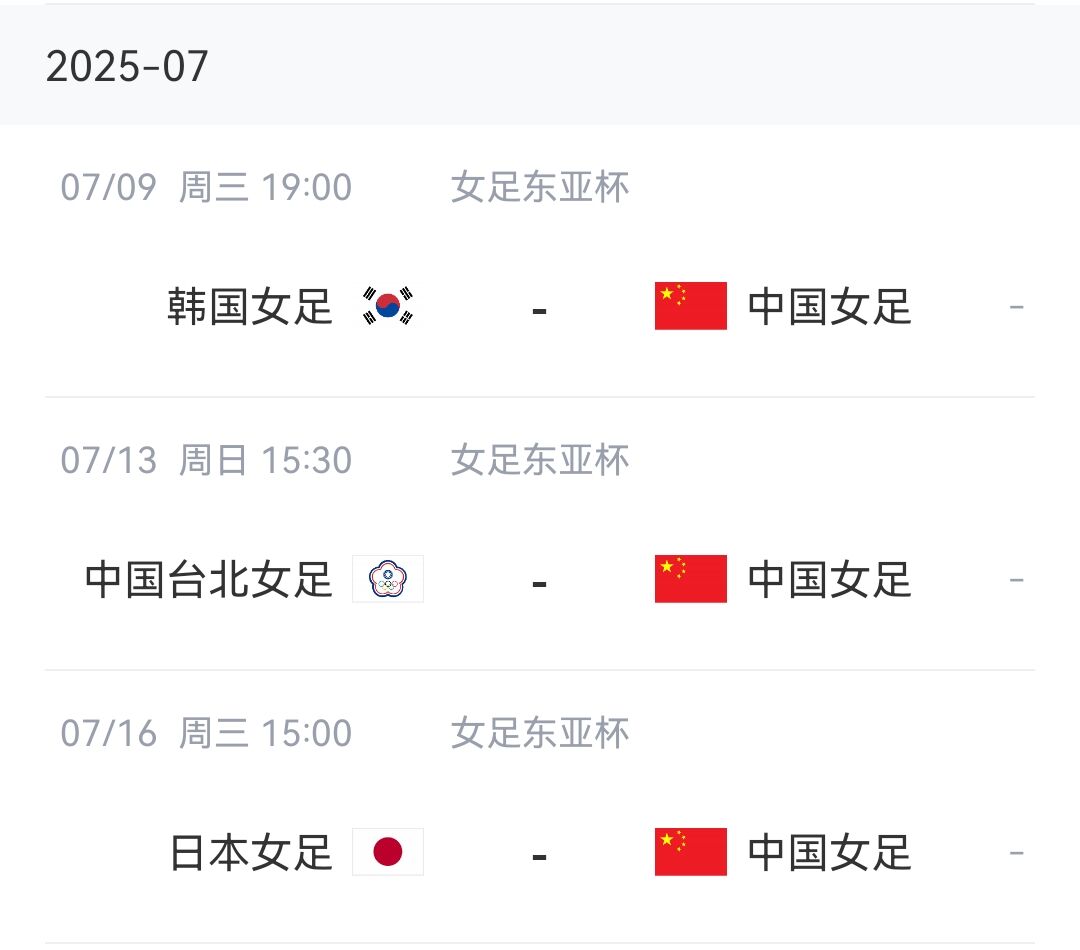Select the 日本女足 vs 中国女足 match
This screenshot has width=1080, height=950.
coord(539,853)
